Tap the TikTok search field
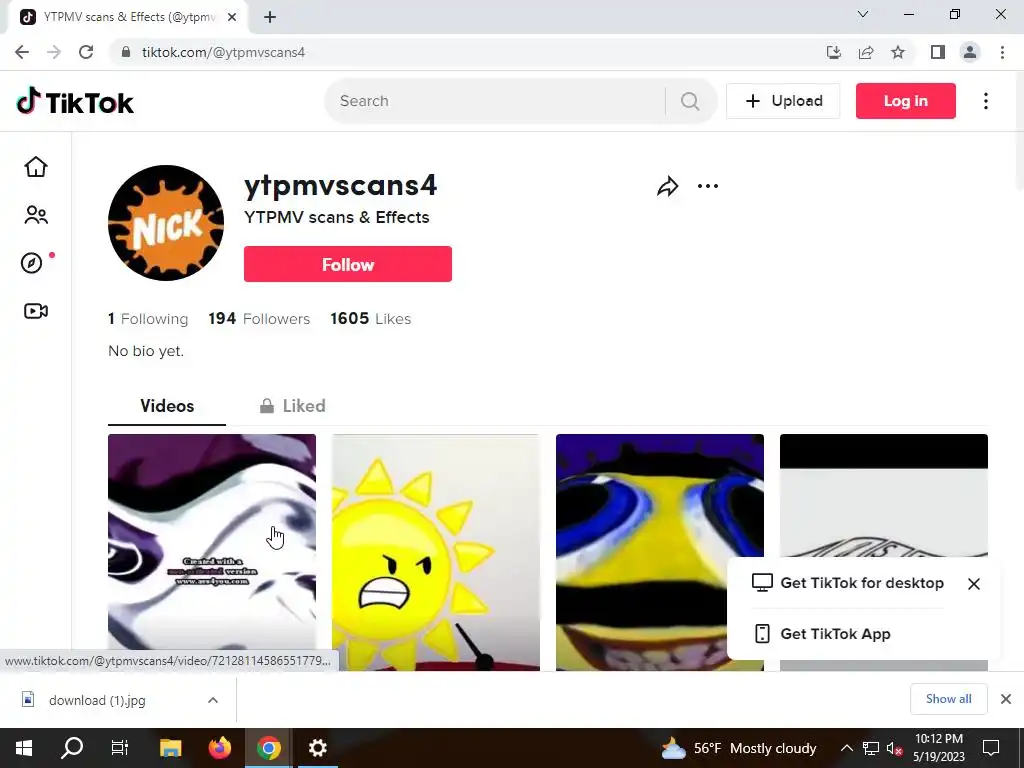The width and height of the screenshot is (1024, 768). click(x=495, y=101)
